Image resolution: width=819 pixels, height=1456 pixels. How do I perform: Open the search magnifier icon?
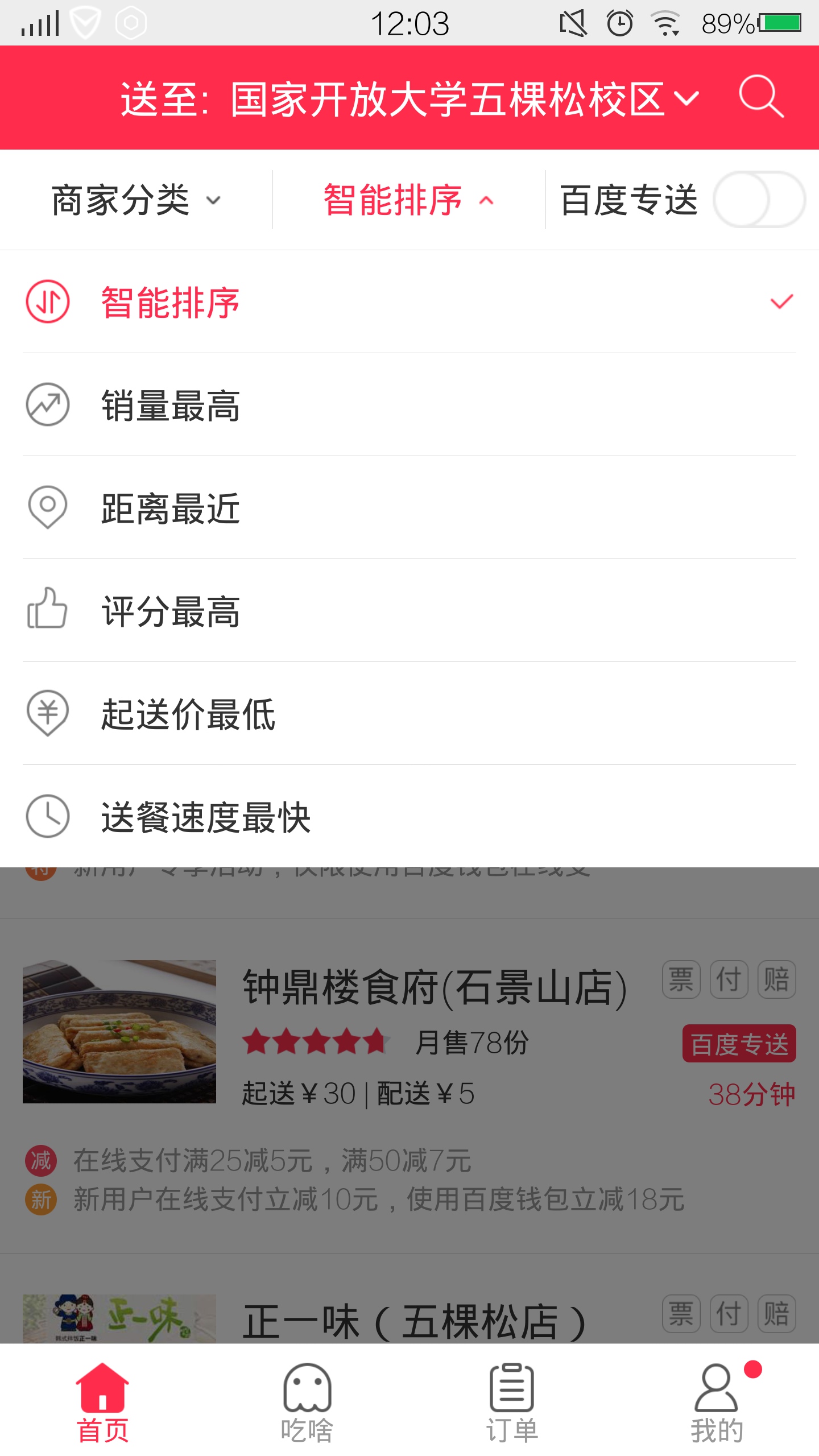761,97
